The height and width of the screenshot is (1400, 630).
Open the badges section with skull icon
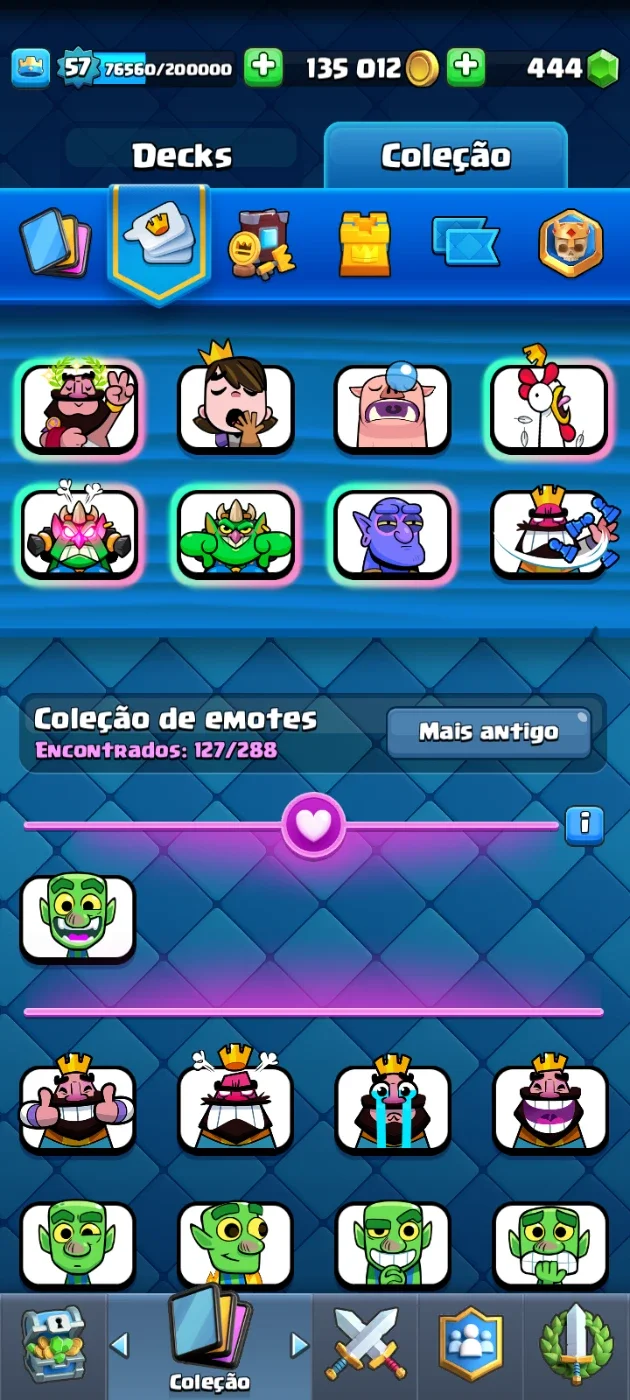tap(571, 243)
